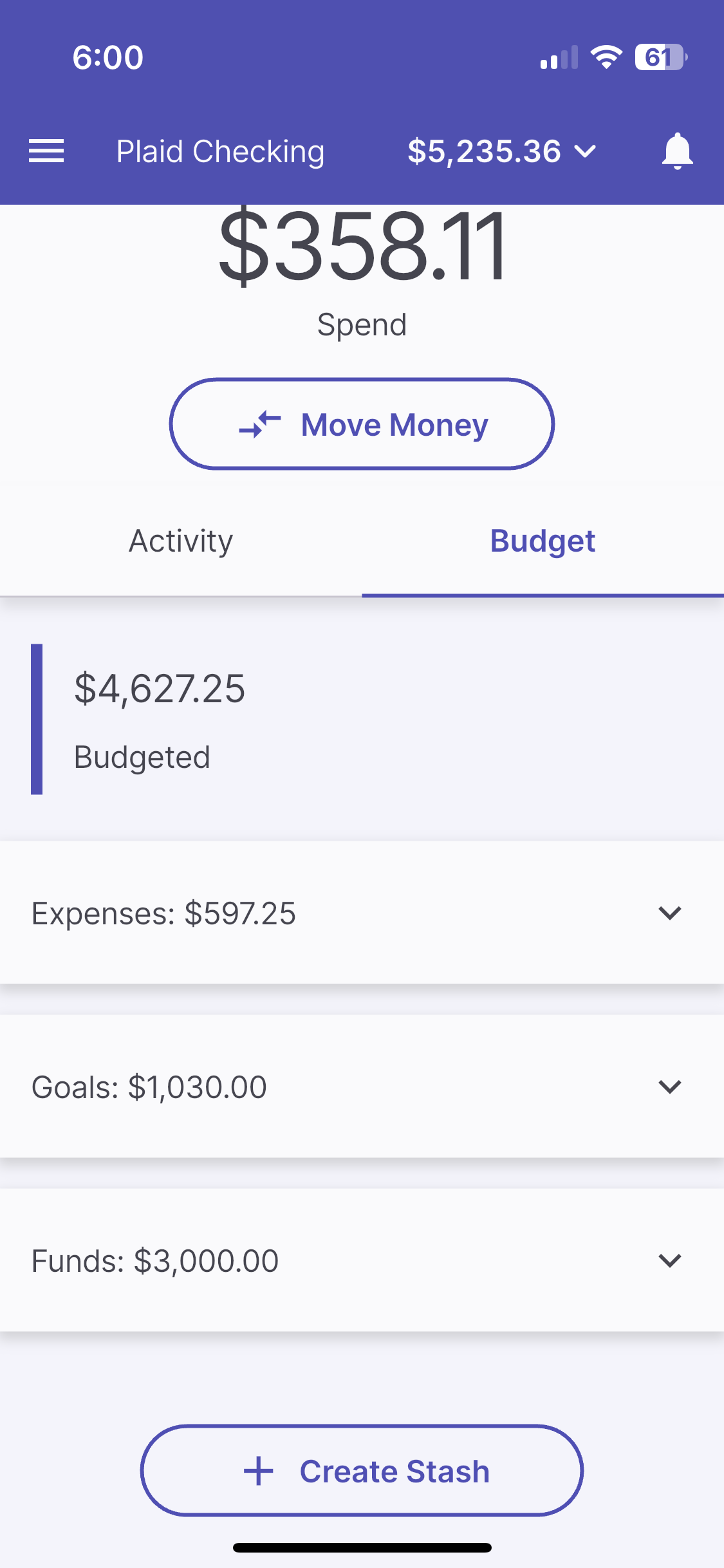Image resolution: width=724 pixels, height=1568 pixels.
Task: Switch to the Activity tab
Action: click(181, 541)
